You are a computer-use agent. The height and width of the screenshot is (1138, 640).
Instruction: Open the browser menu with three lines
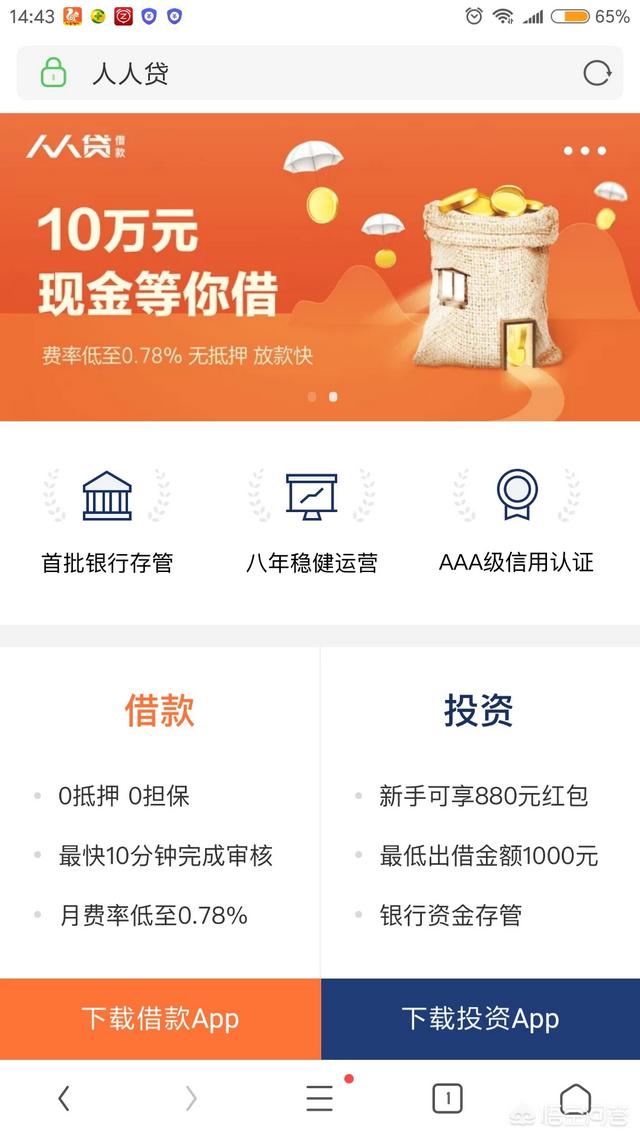[x=320, y=1099]
